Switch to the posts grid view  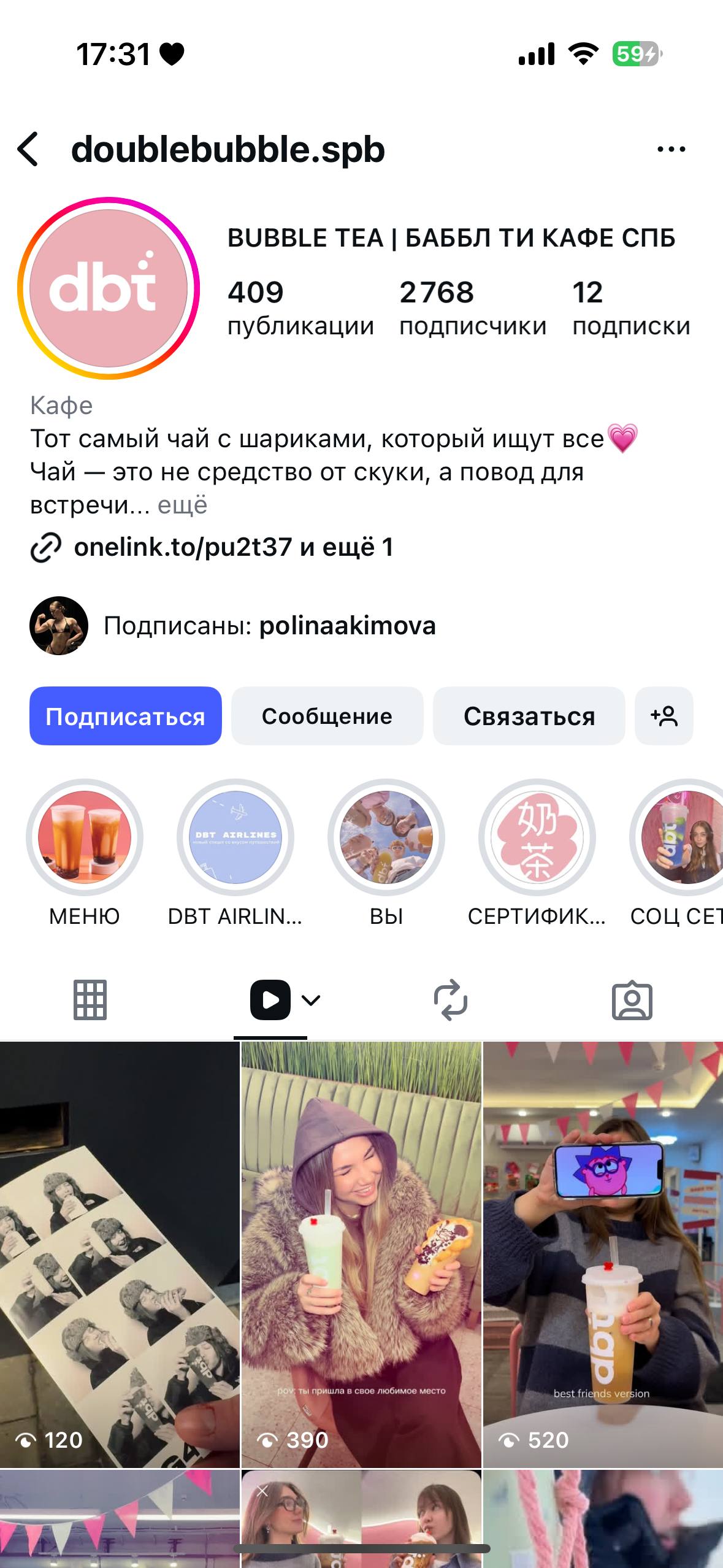pyautogui.click(x=90, y=1000)
